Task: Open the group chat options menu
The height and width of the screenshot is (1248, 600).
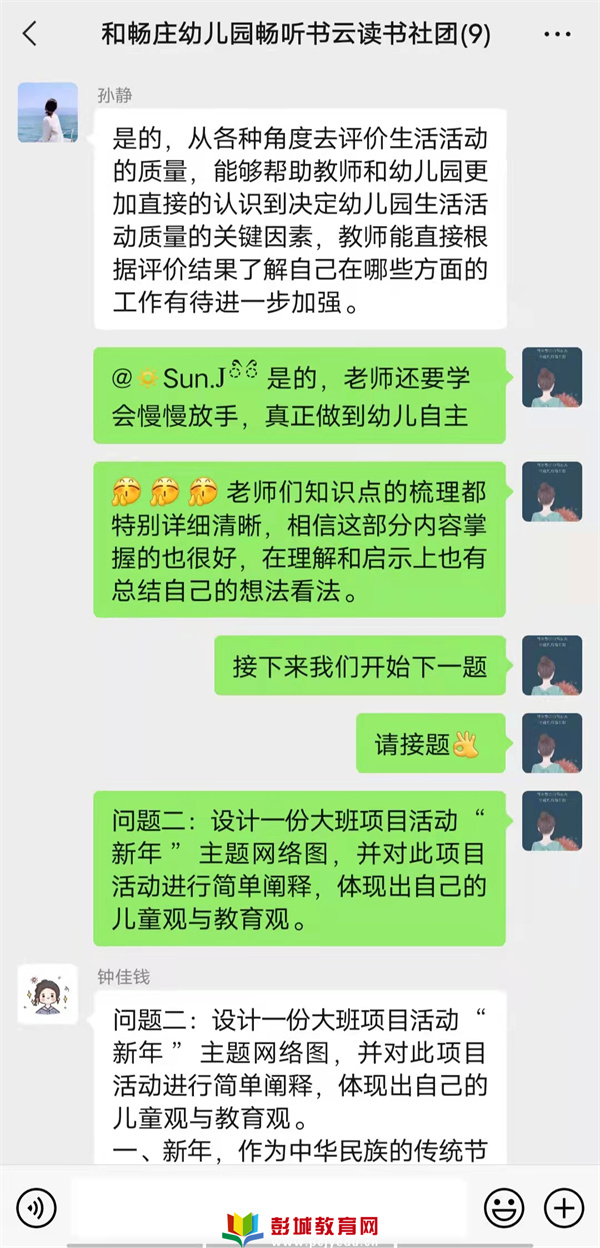Action: click(557, 34)
